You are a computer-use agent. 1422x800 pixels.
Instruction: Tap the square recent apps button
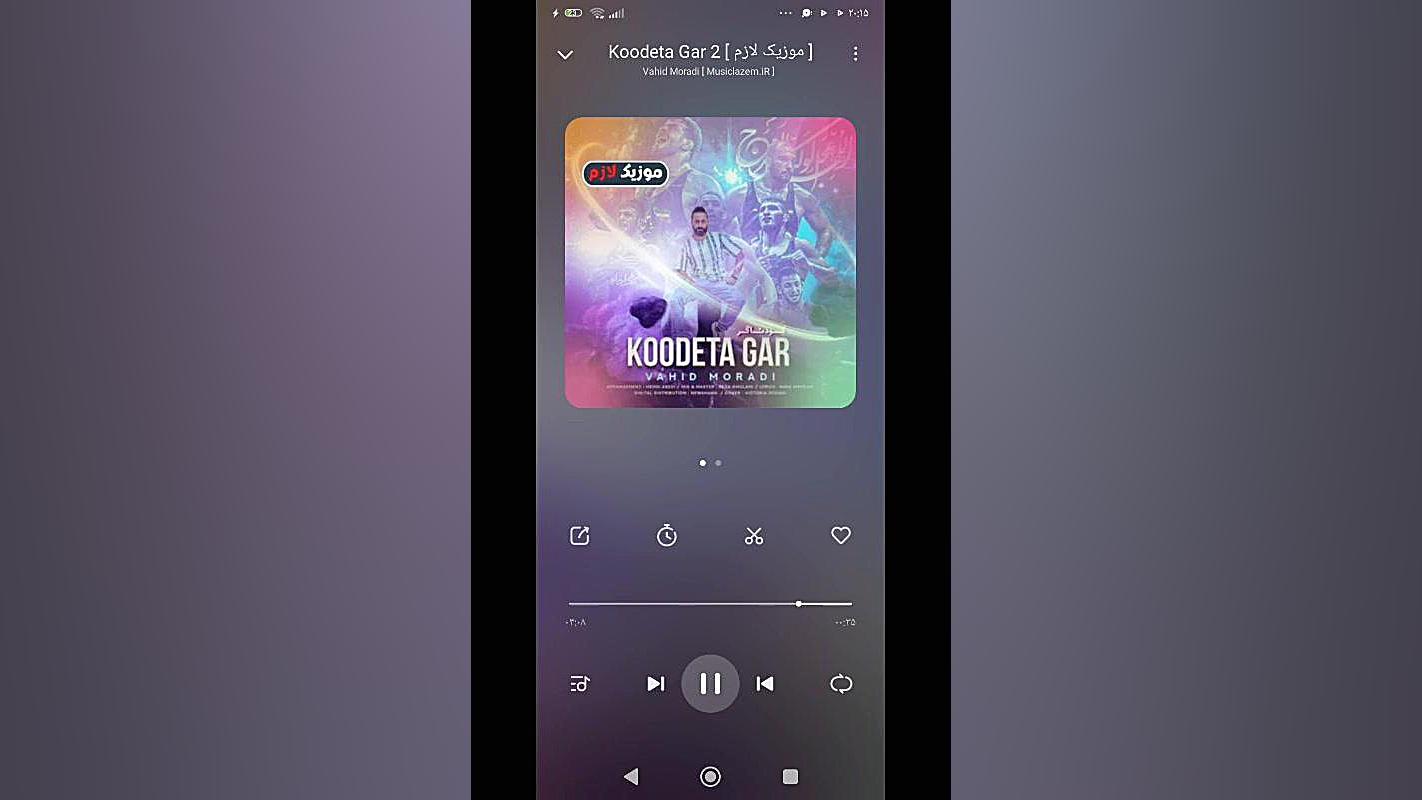pyautogui.click(x=790, y=777)
